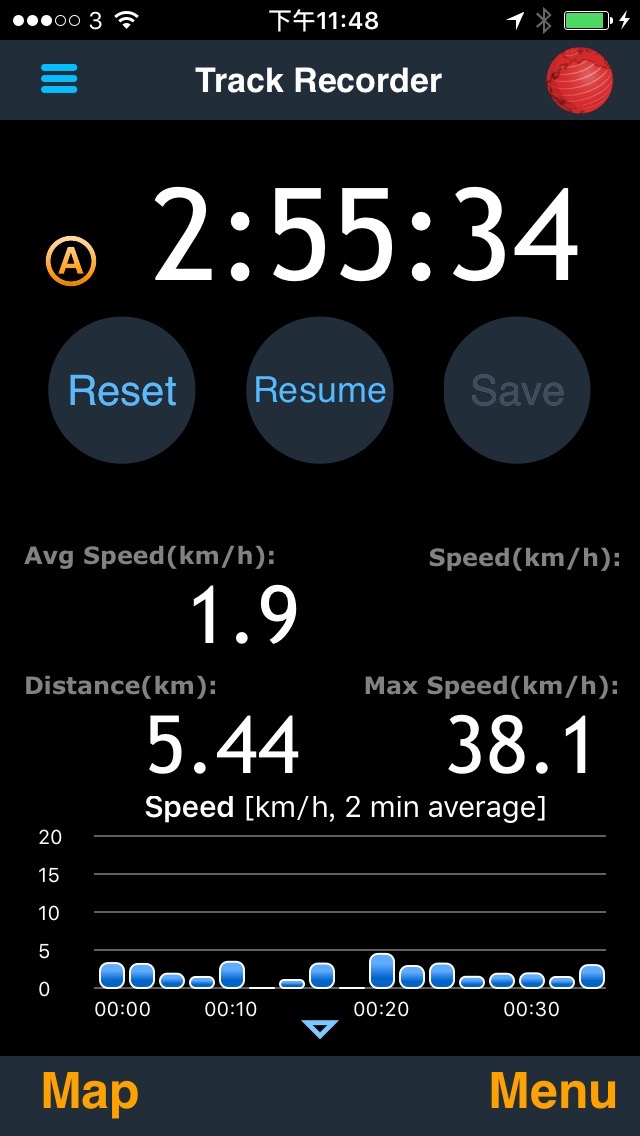Tap the orange A auto mode icon
This screenshot has width=640, height=1136.
tap(71, 262)
